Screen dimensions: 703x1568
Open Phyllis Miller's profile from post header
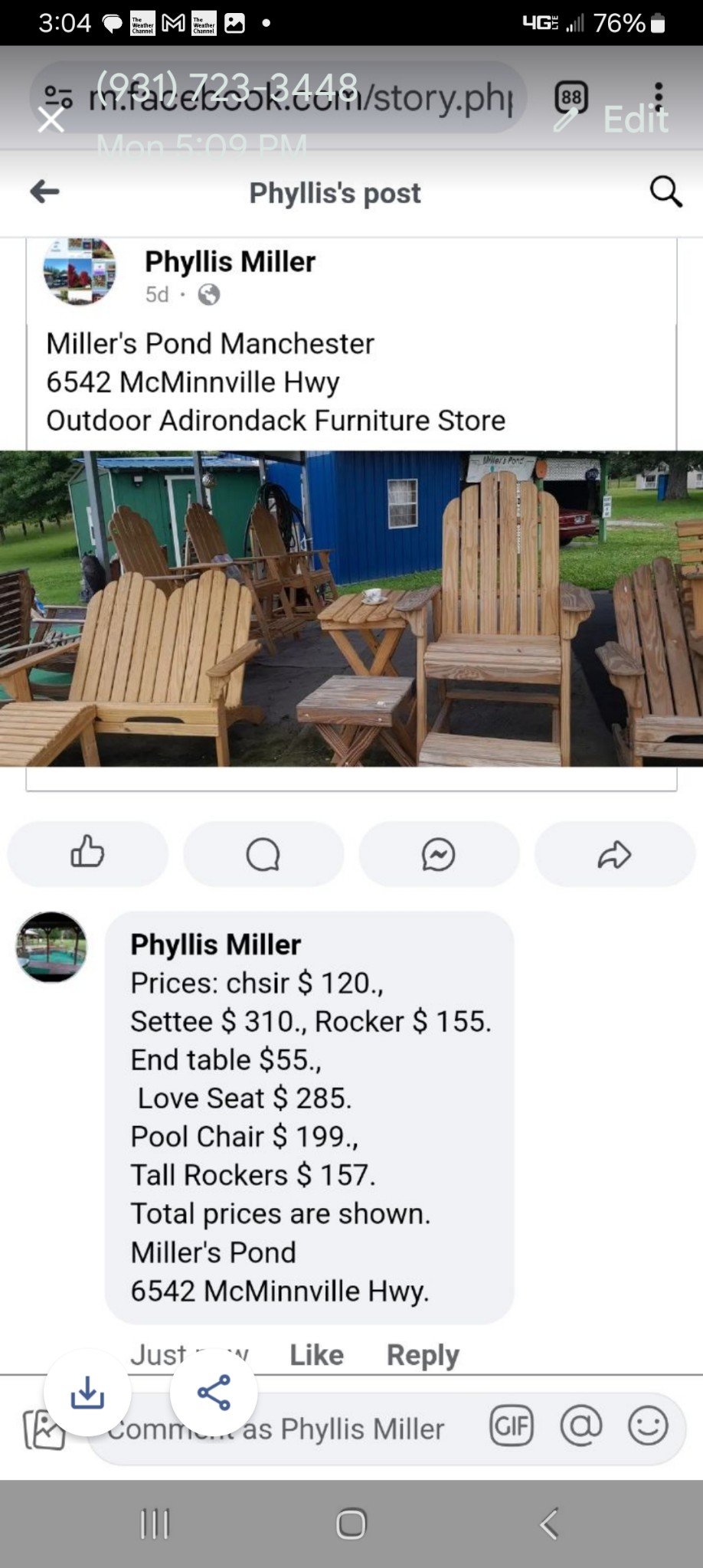pyautogui.click(x=230, y=261)
